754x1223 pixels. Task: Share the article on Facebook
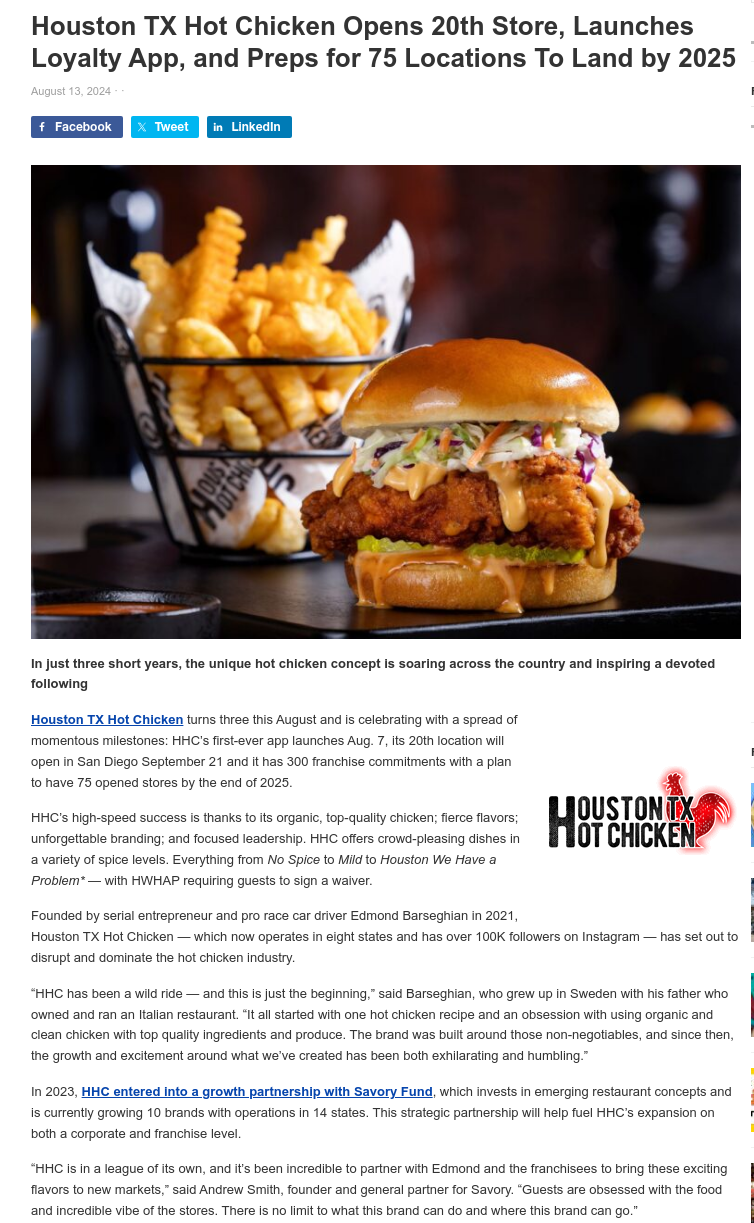coord(77,127)
